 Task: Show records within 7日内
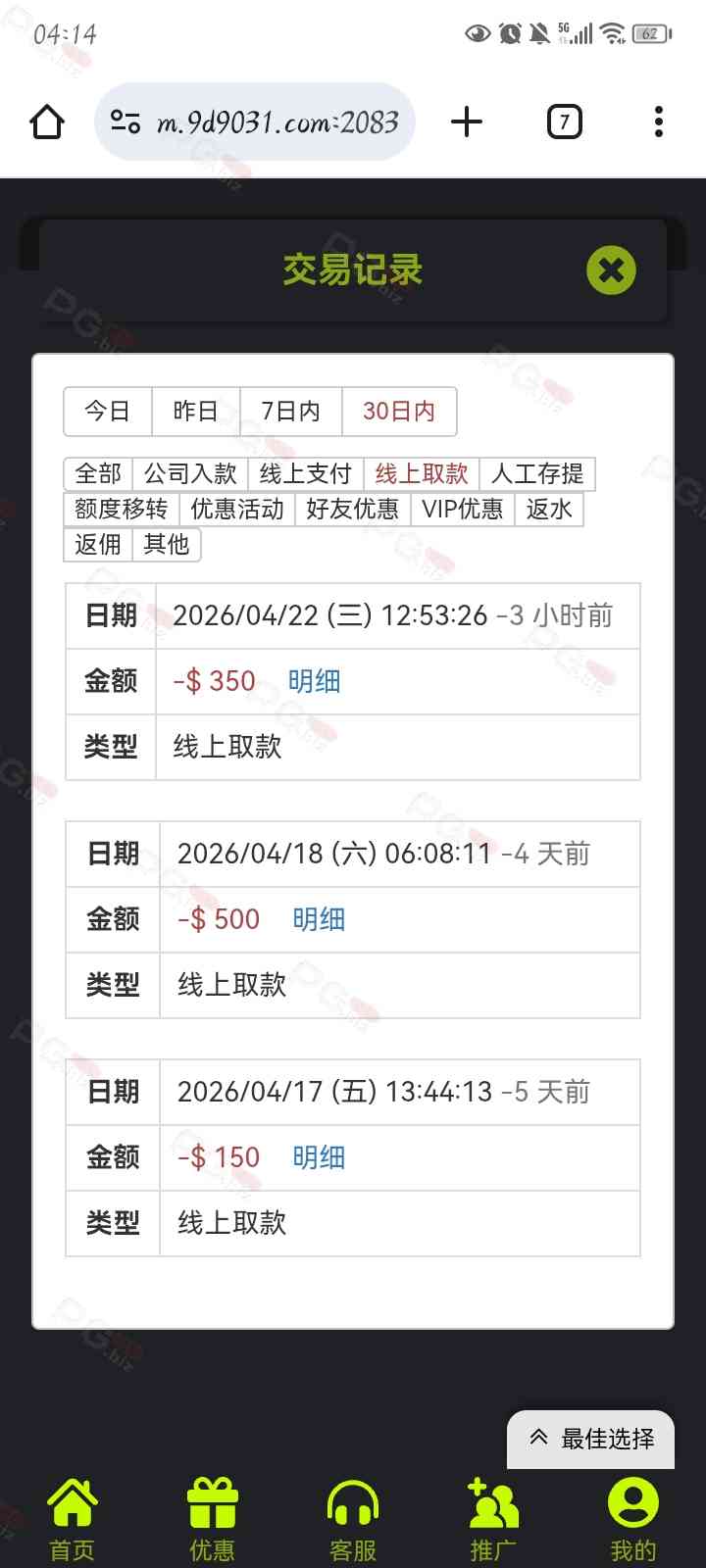pos(290,411)
